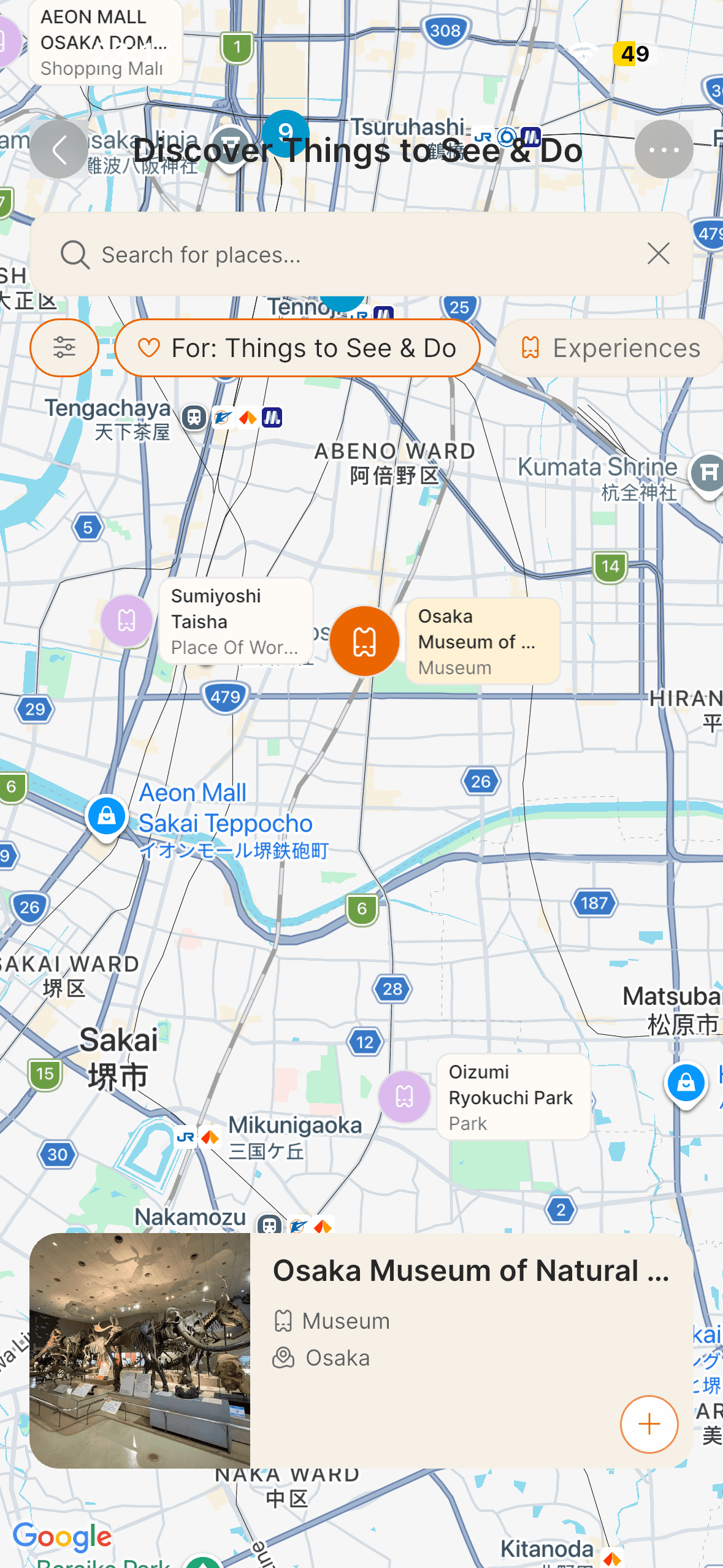Toggle the Experiences filter chip

click(x=610, y=347)
